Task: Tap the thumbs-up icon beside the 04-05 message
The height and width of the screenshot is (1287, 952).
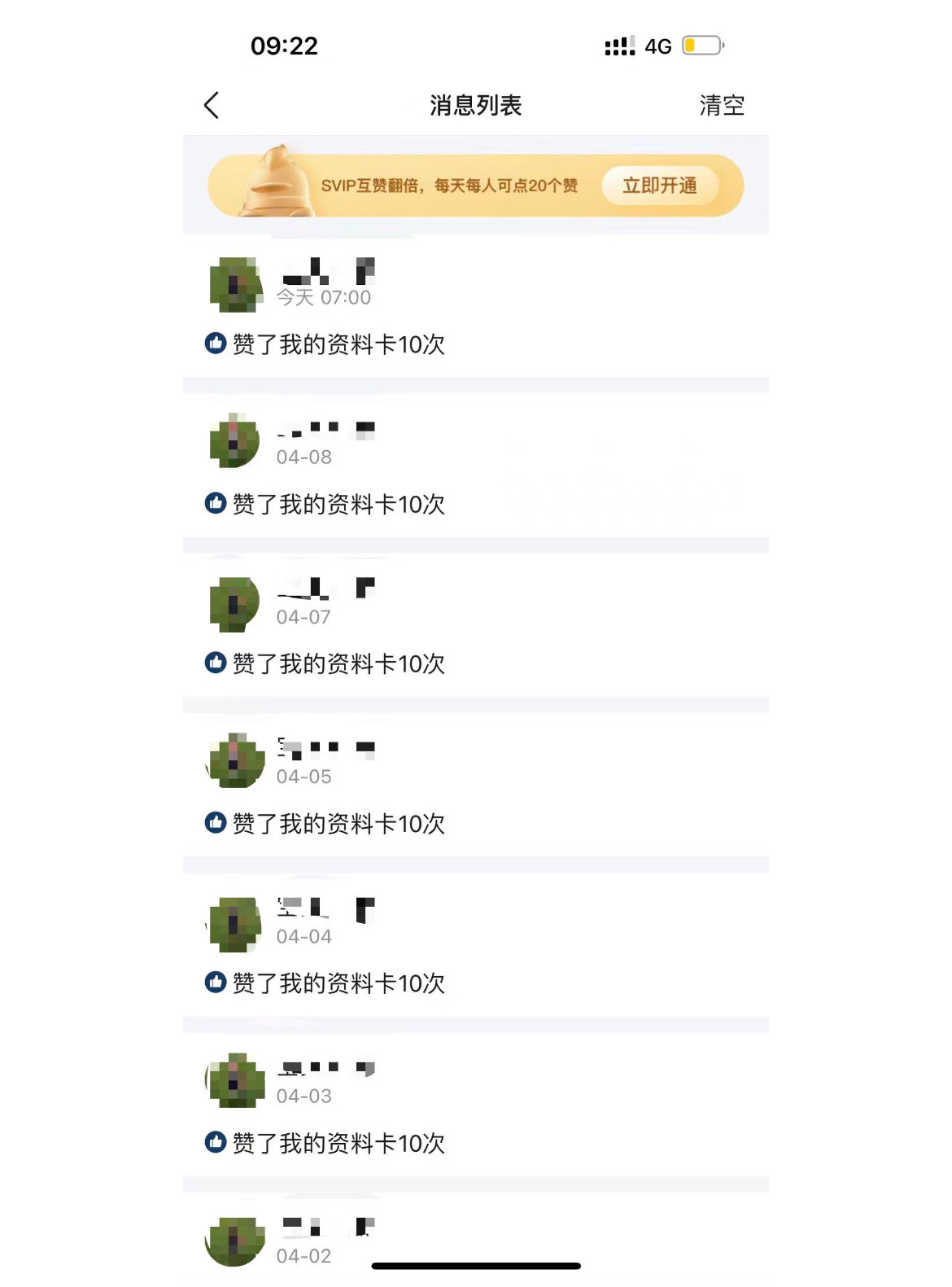Action: [x=216, y=823]
